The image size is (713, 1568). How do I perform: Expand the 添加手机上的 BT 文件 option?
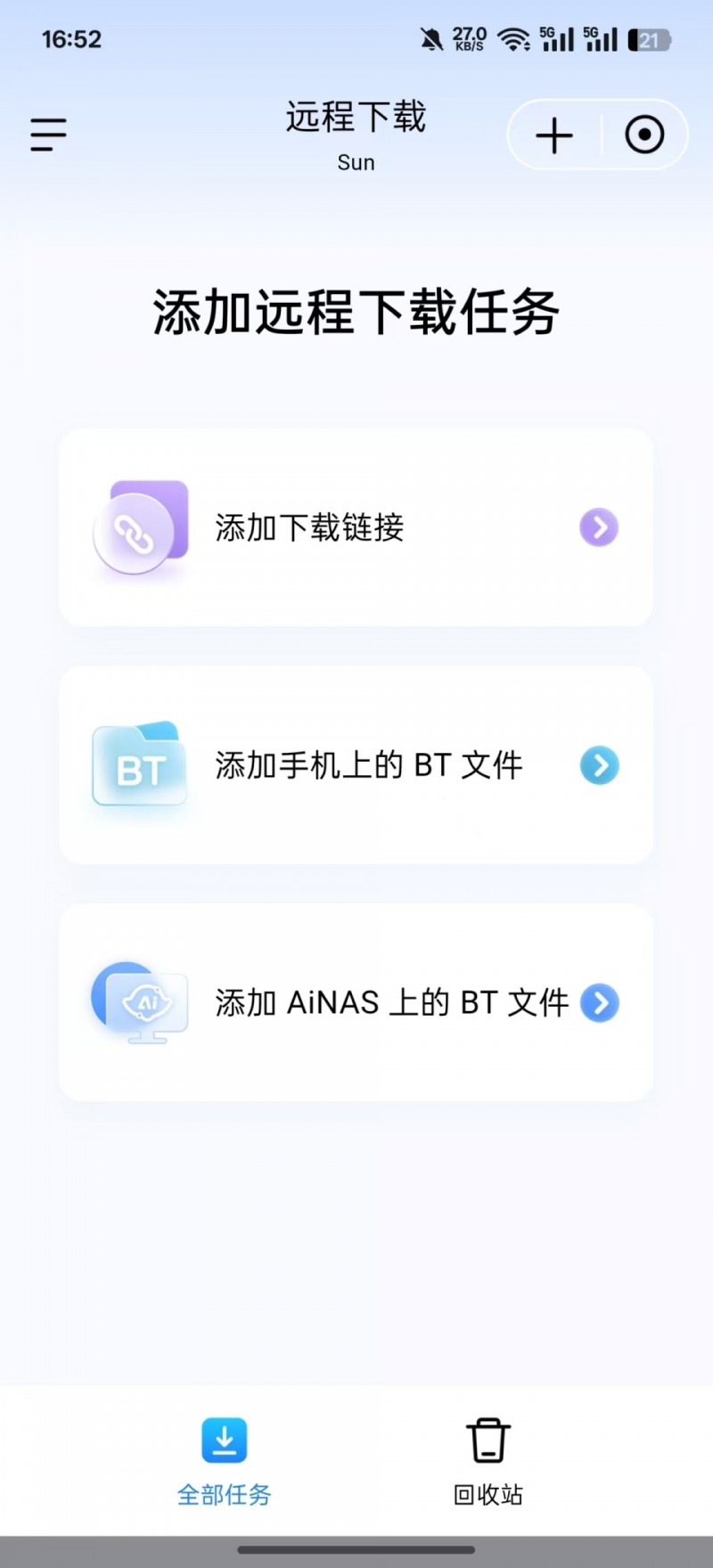[x=598, y=764]
